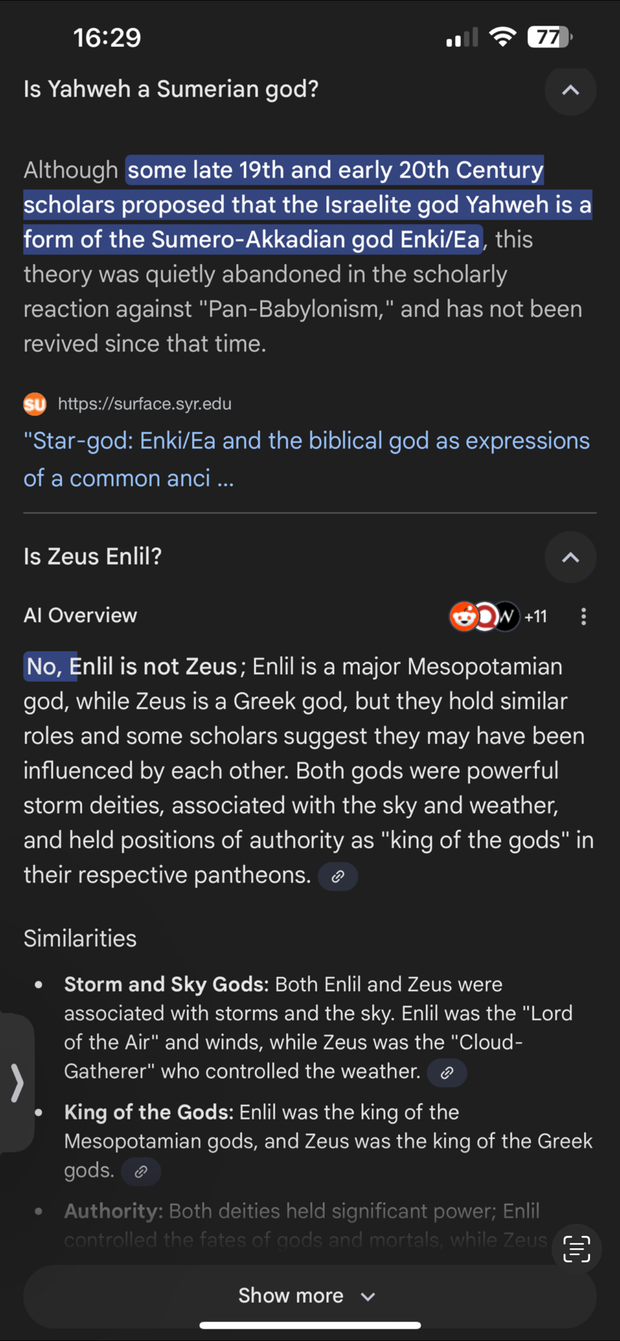620x1341 pixels.
Task: Open the AI Overview sources (+11)
Action: click(x=498, y=616)
